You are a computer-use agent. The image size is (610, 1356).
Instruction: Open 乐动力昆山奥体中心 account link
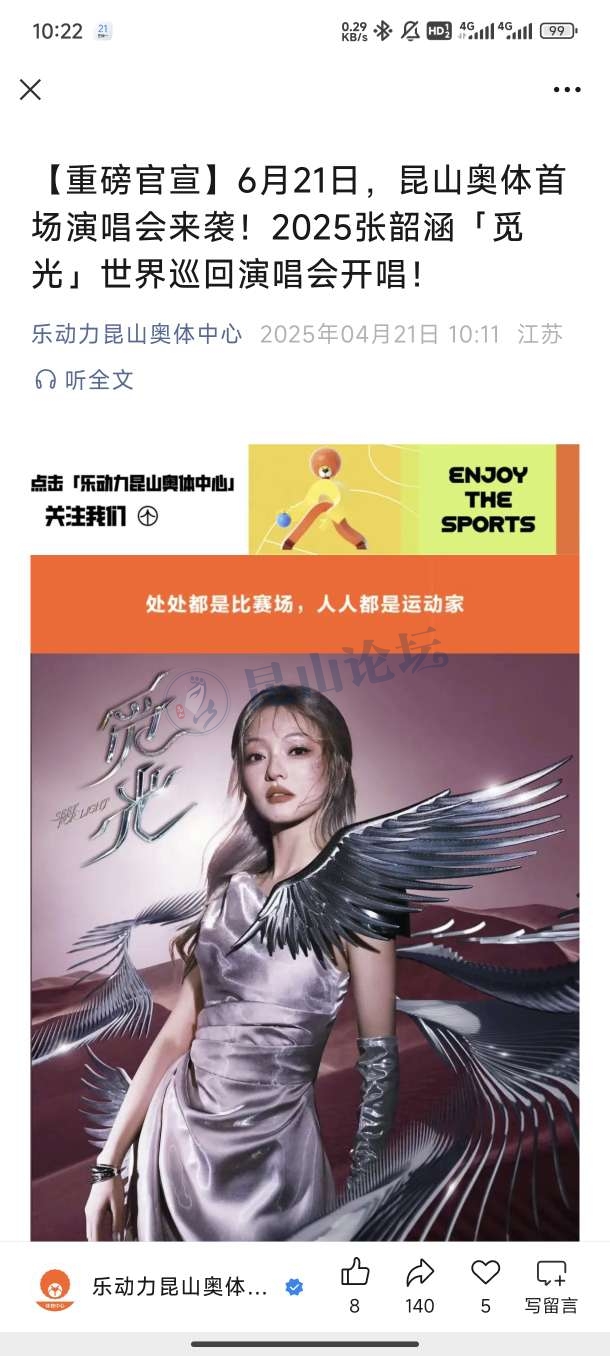(x=137, y=334)
